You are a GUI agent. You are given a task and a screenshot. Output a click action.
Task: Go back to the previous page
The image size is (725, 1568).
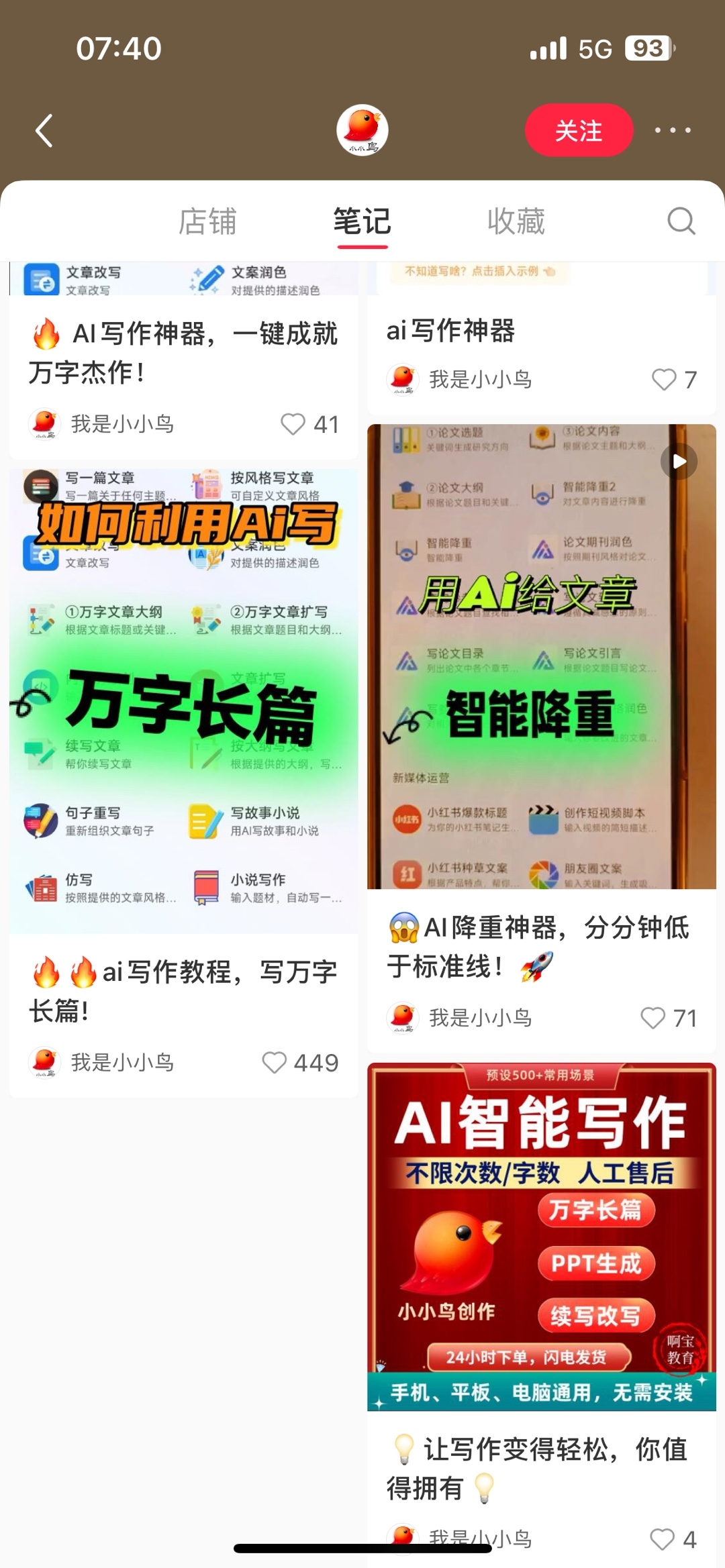pos(44,130)
